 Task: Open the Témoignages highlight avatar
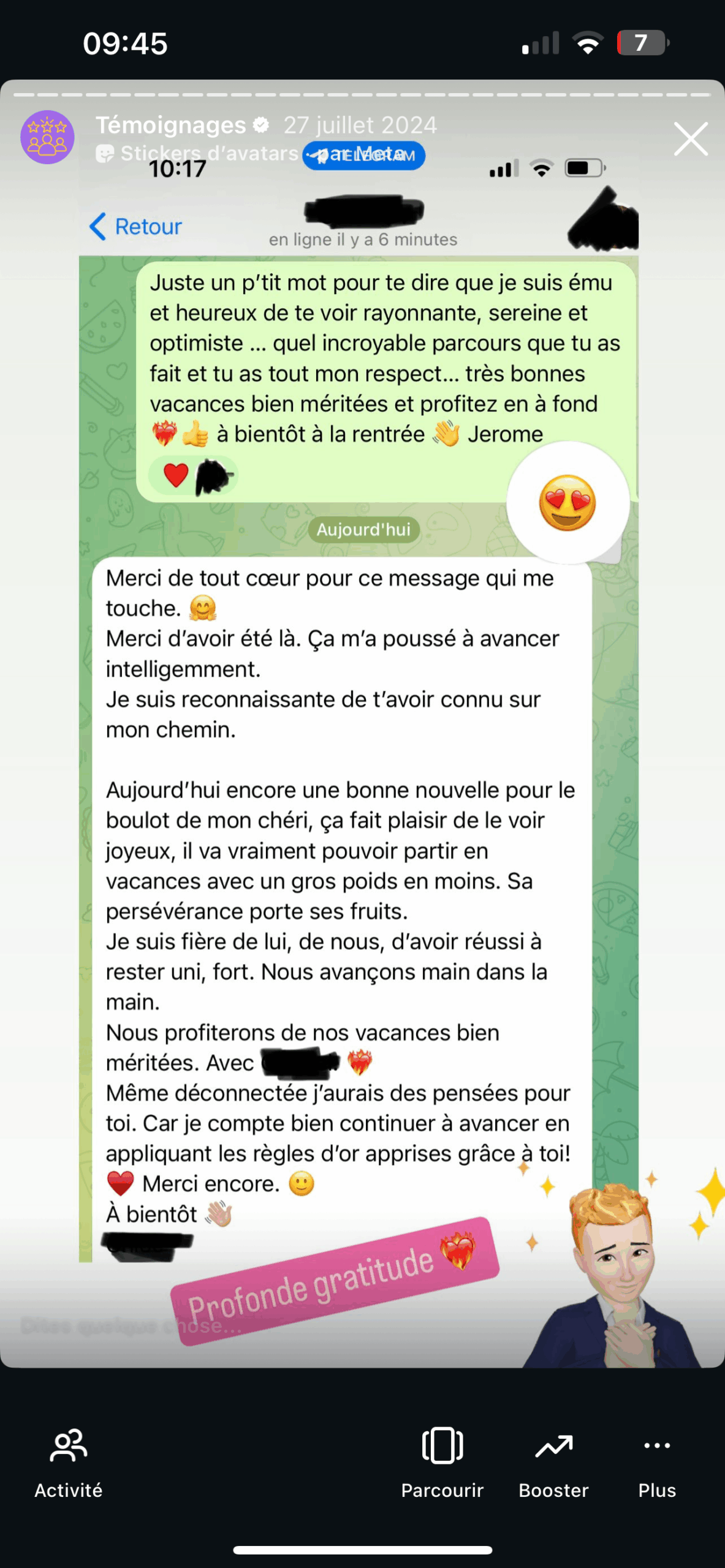[47, 137]
